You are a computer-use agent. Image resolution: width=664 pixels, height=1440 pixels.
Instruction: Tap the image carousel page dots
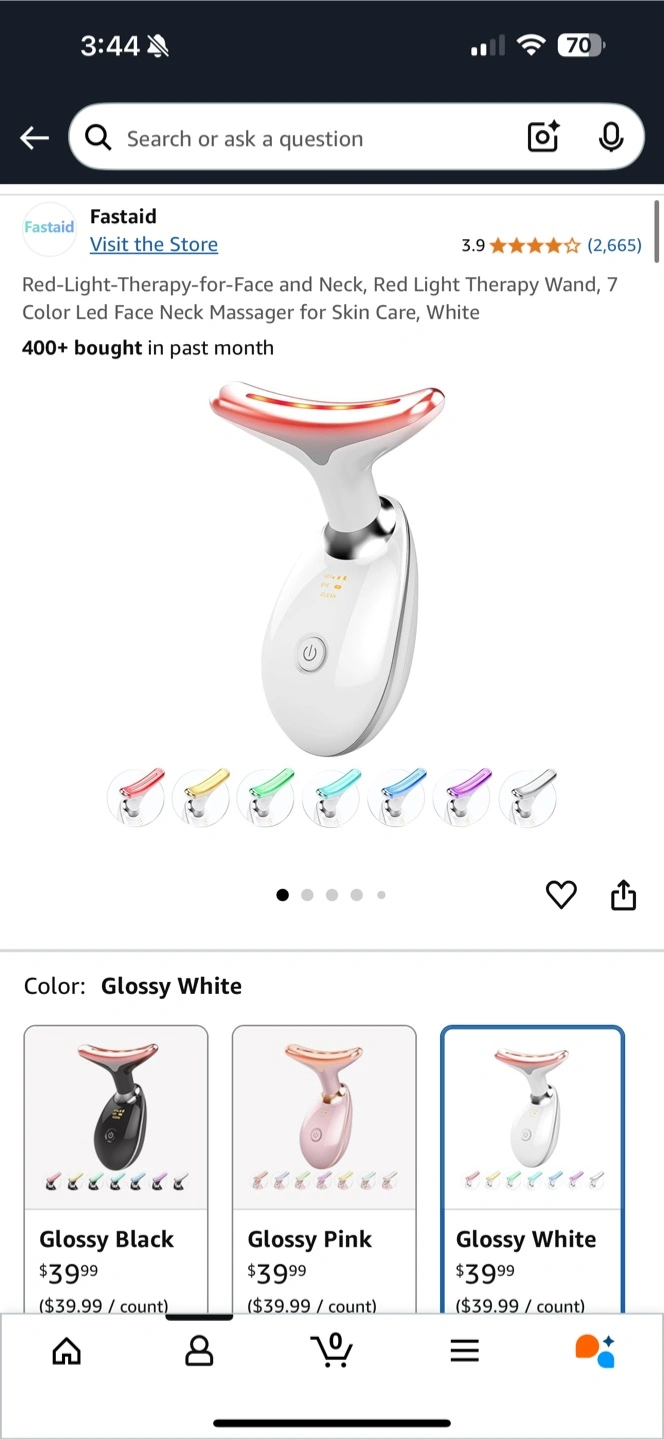tap(331, 895)
